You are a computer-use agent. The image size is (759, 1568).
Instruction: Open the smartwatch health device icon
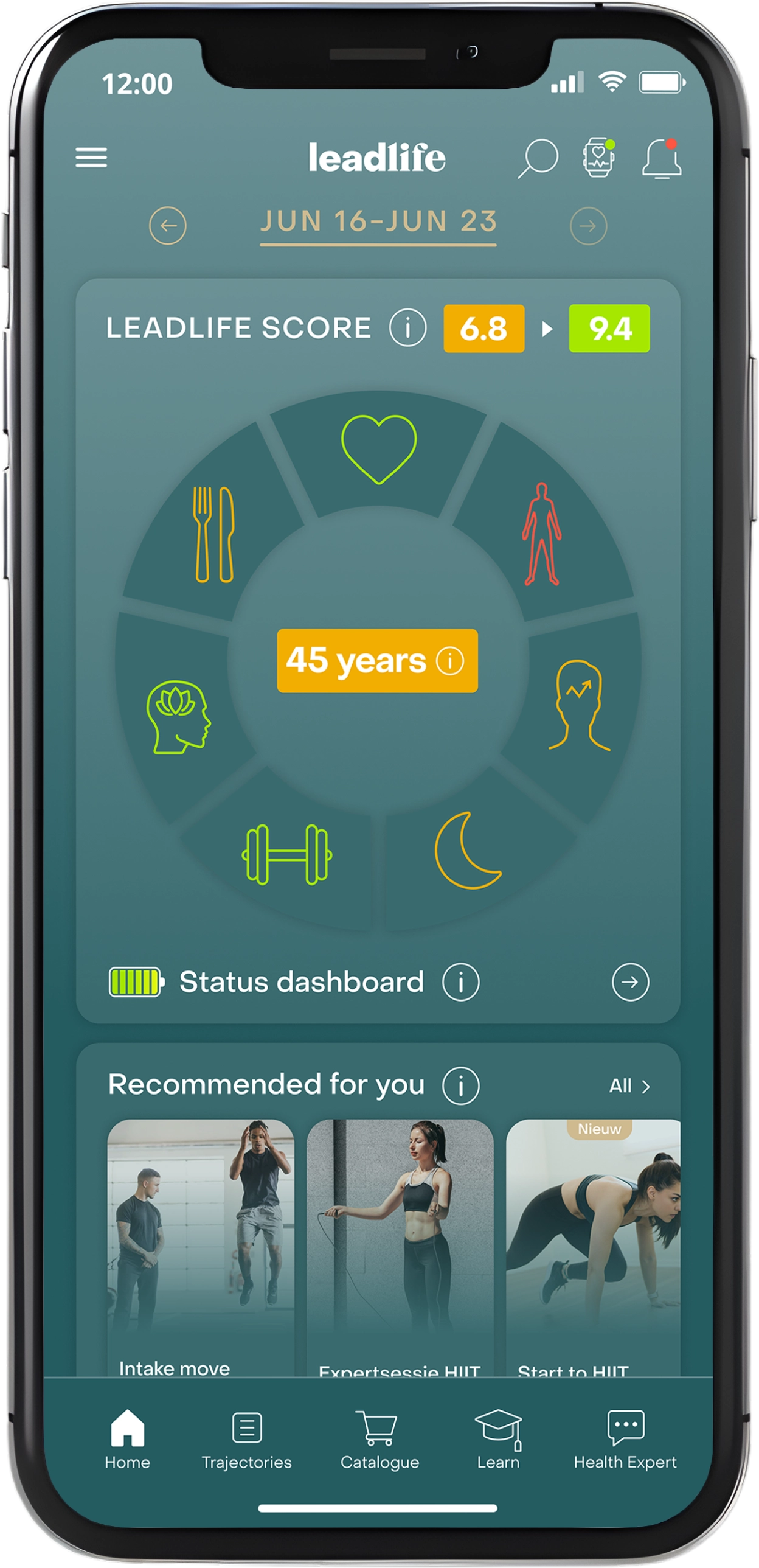[598, 158]
